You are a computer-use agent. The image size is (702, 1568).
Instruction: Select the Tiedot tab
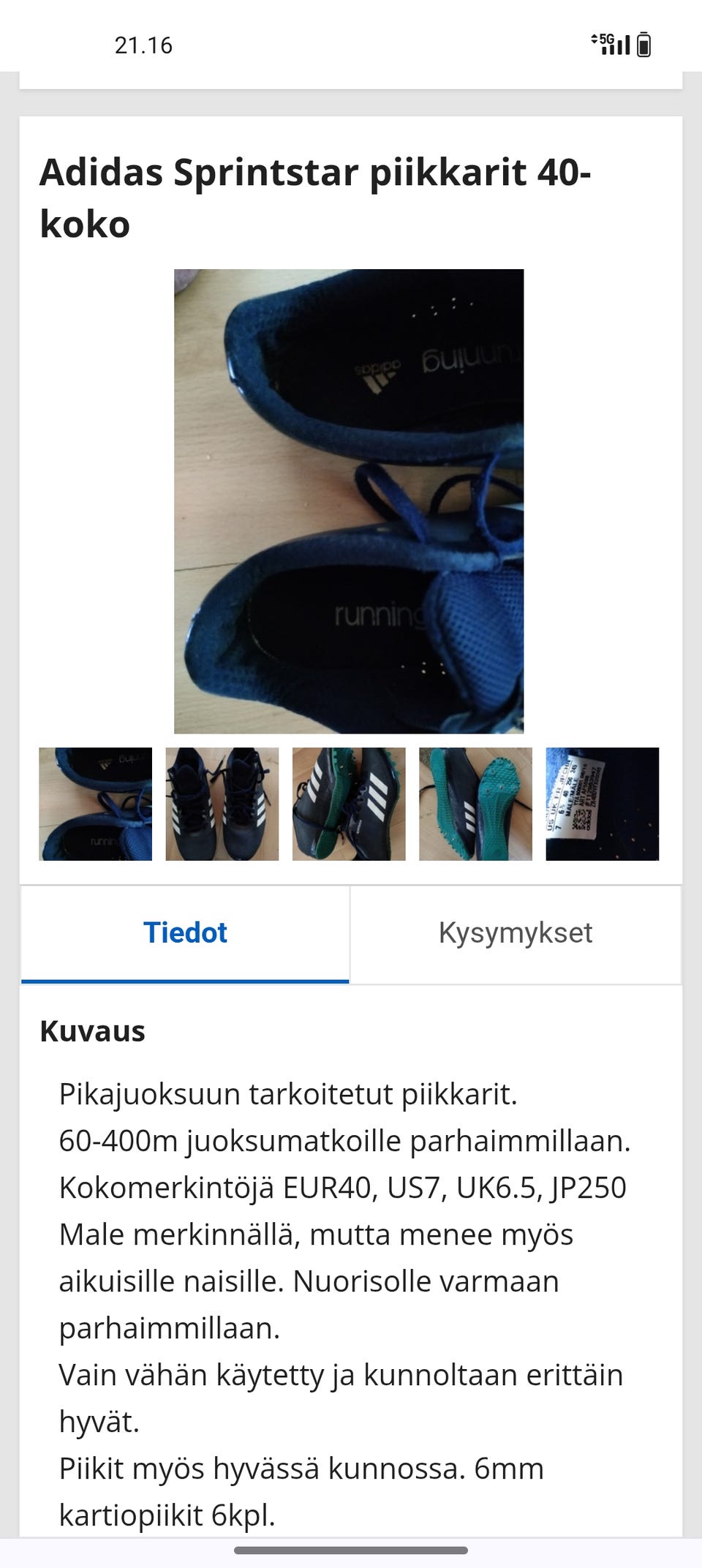coord(185,932)
